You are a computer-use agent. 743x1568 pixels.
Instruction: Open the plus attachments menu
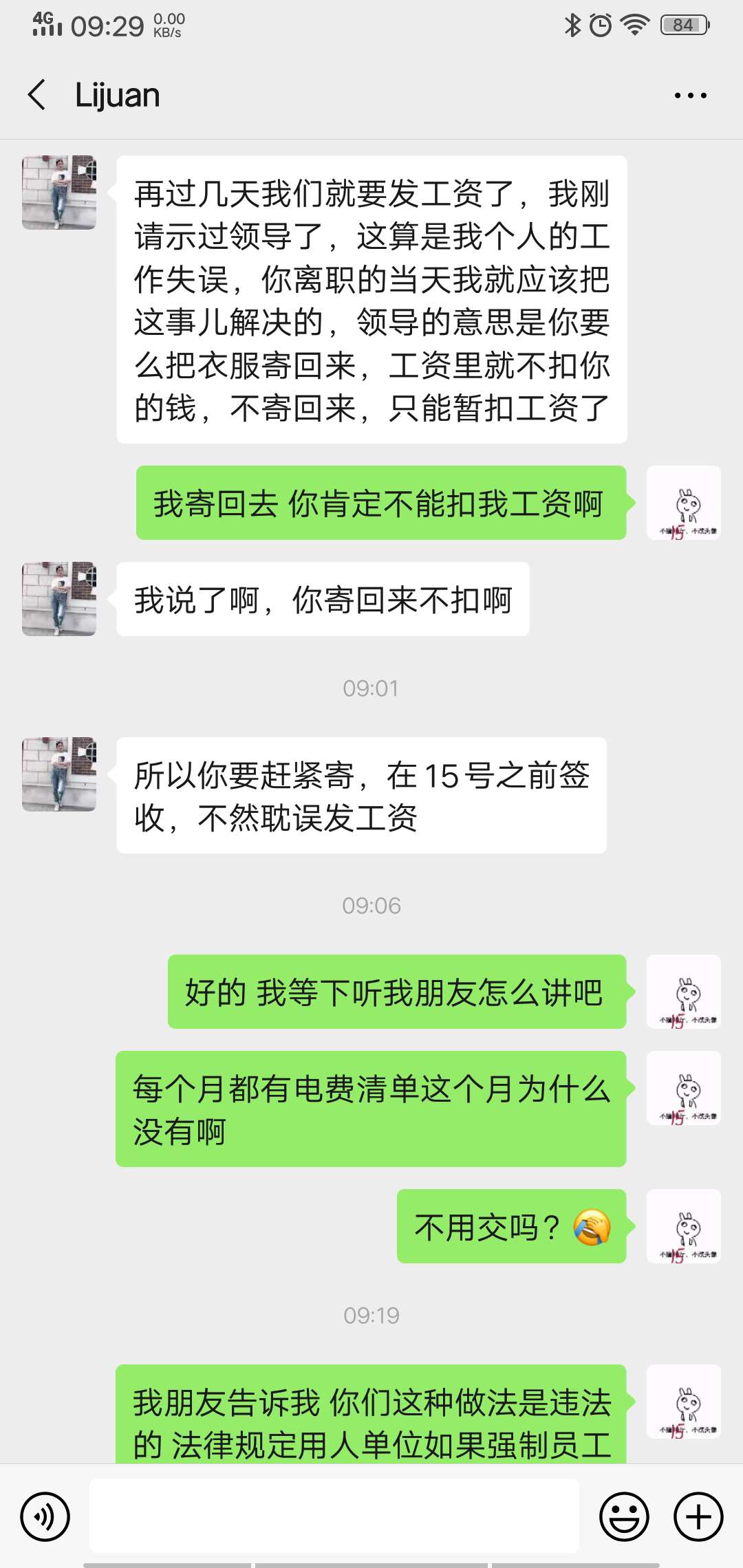pos(698,1516)
